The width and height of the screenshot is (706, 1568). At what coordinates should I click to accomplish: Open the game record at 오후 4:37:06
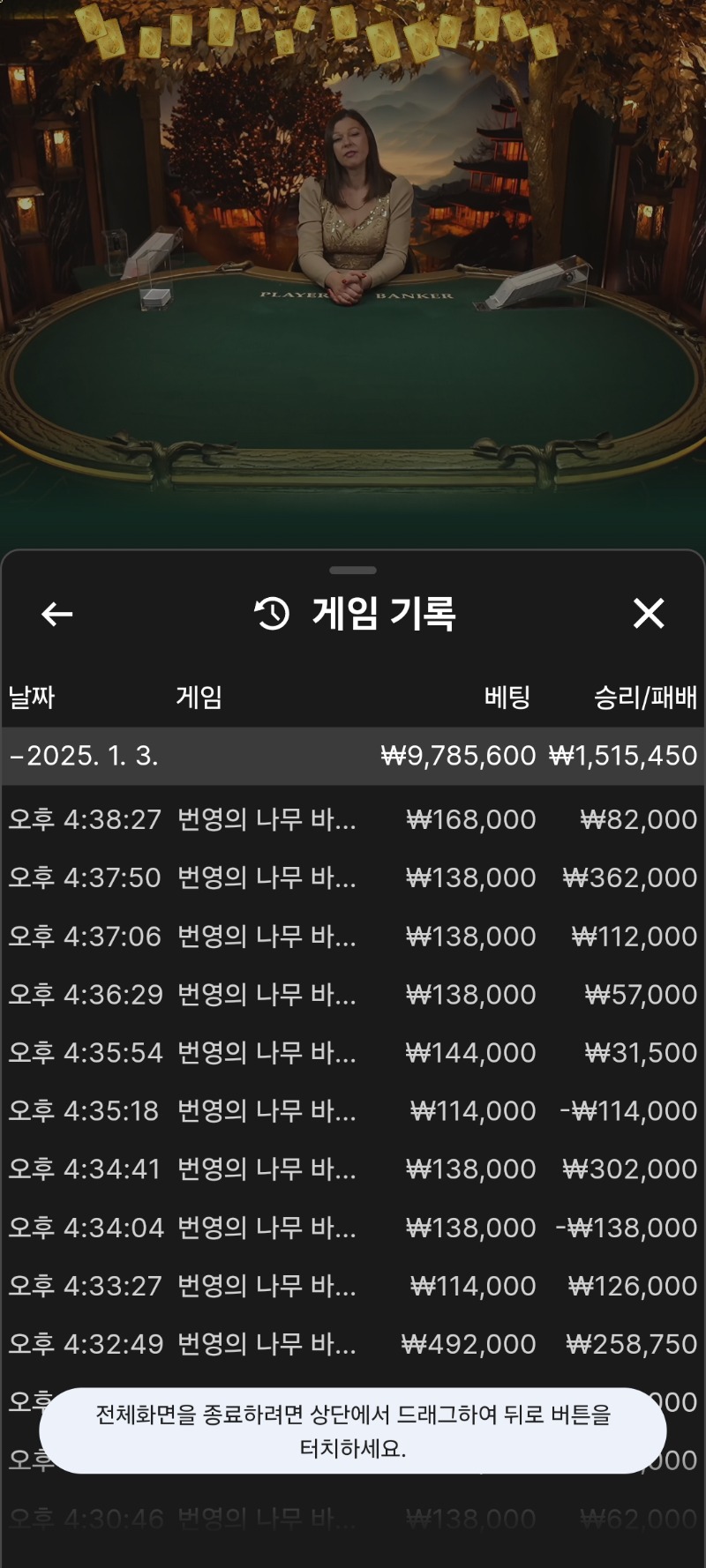point(353,936)
